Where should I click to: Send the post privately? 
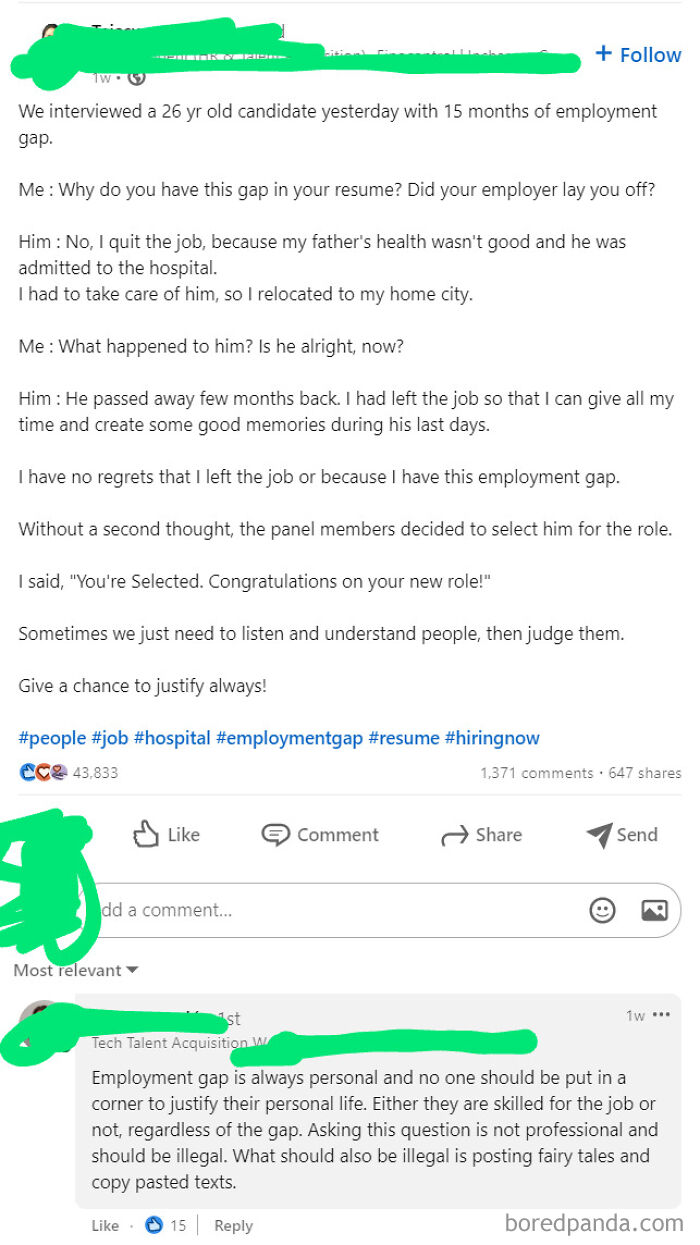(621, 835)
